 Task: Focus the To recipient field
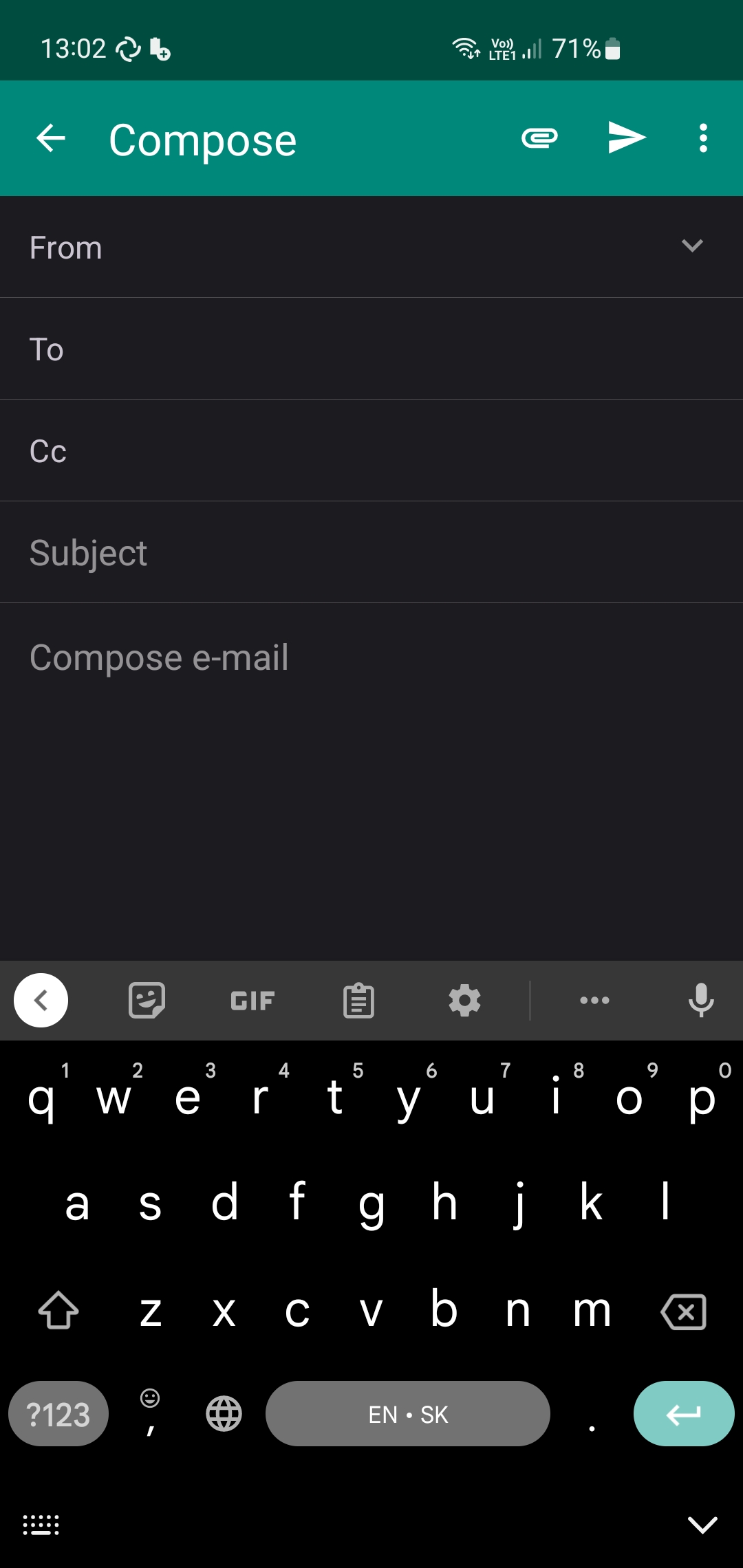pyautogui.click(x=371, y=349)
